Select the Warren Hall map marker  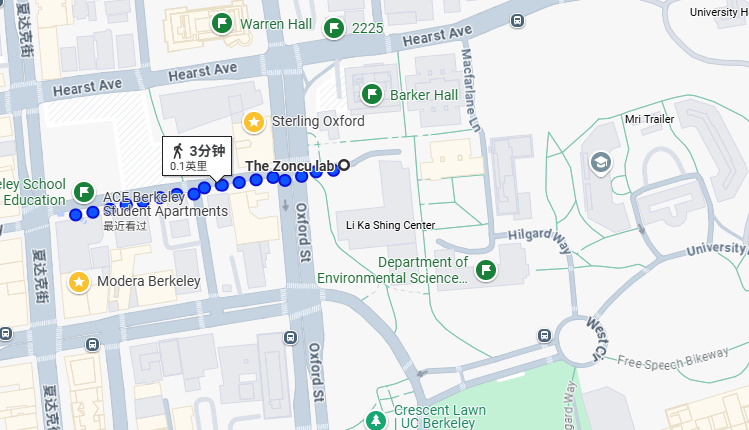pos(222,22)
